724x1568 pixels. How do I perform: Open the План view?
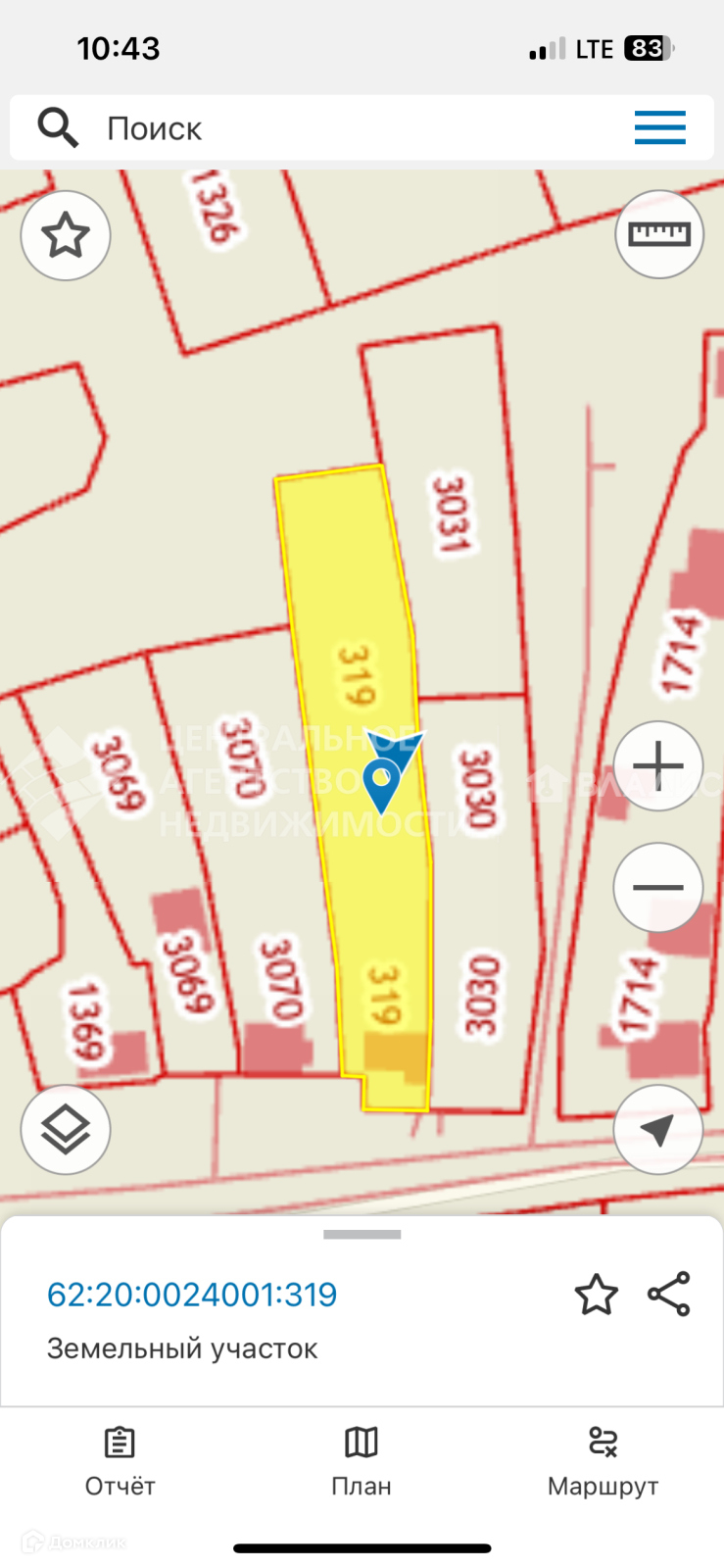pos(362,1461)
